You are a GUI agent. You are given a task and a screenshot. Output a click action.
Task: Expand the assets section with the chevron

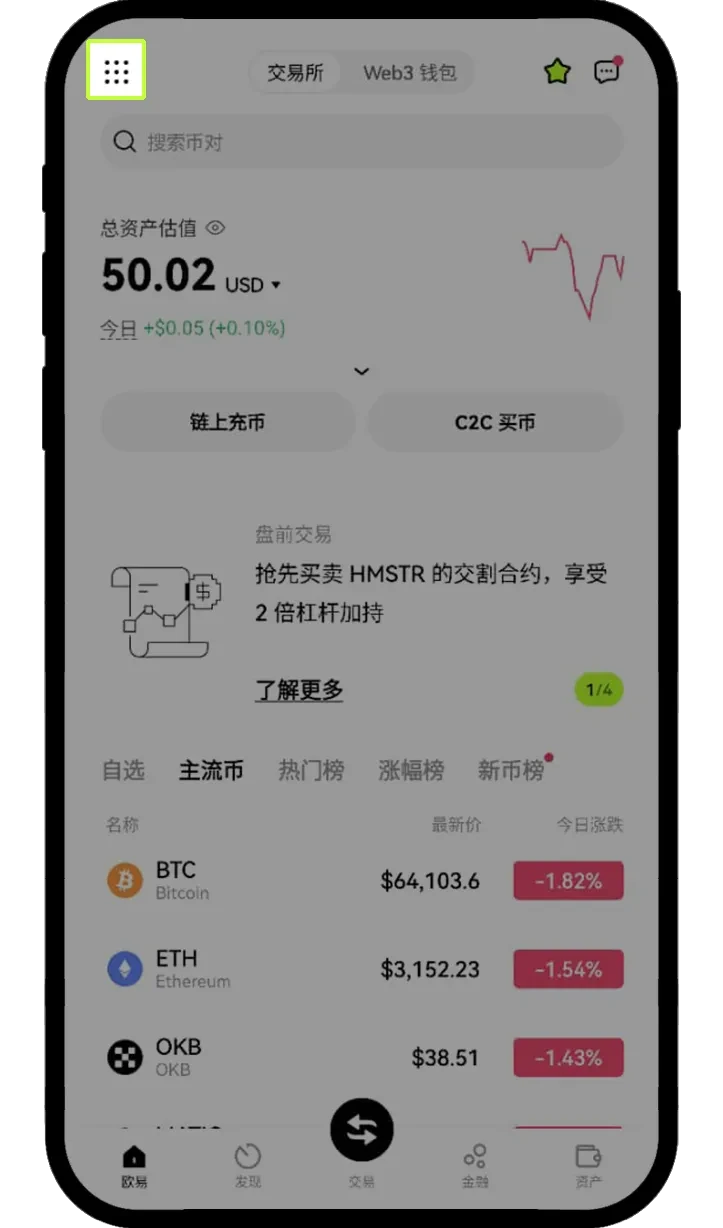click(x=362, y=371)
